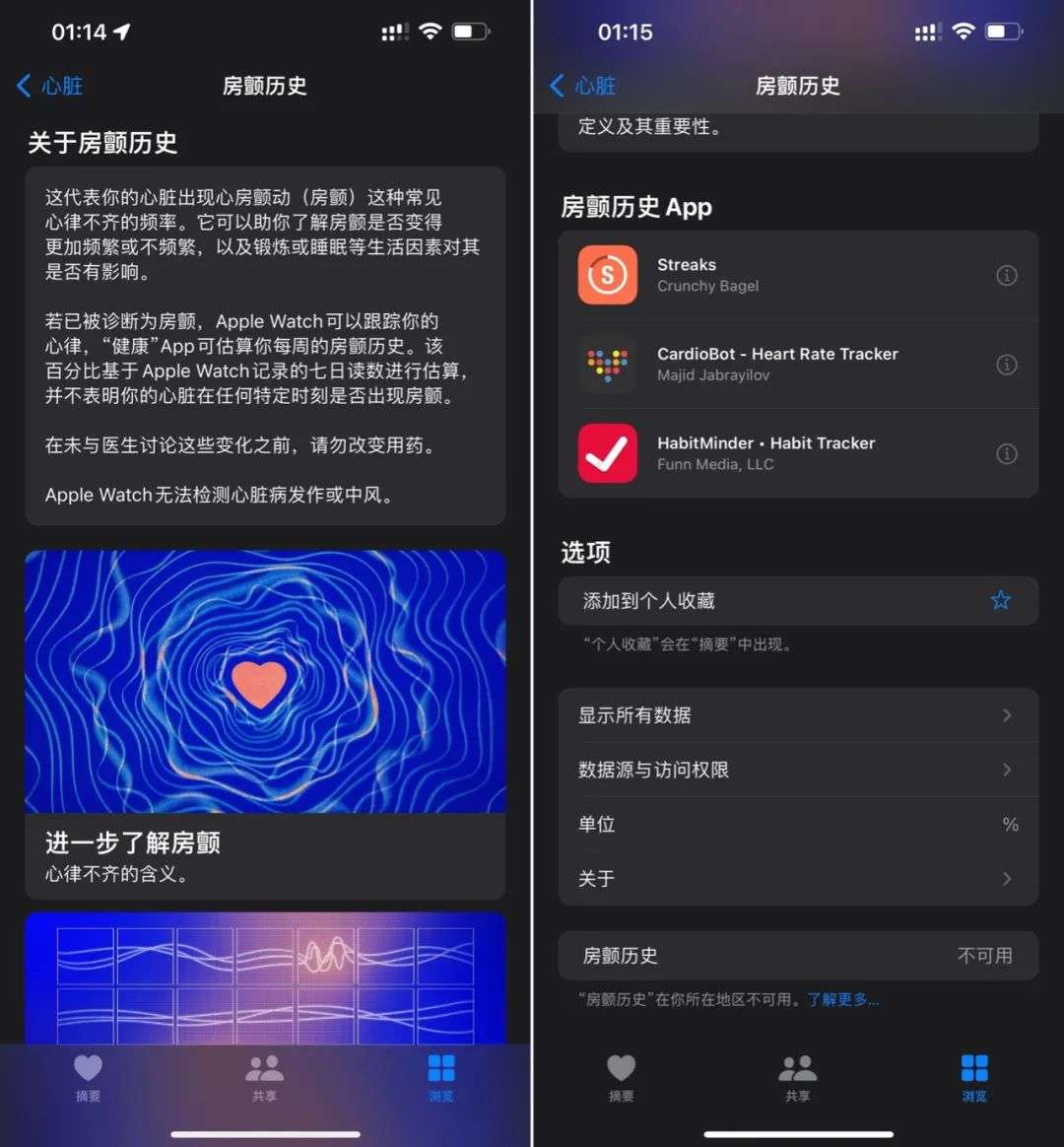This screenshot has height=1147, width=1064.
Task: Expand the 关于 row
Action: [798, 878]
